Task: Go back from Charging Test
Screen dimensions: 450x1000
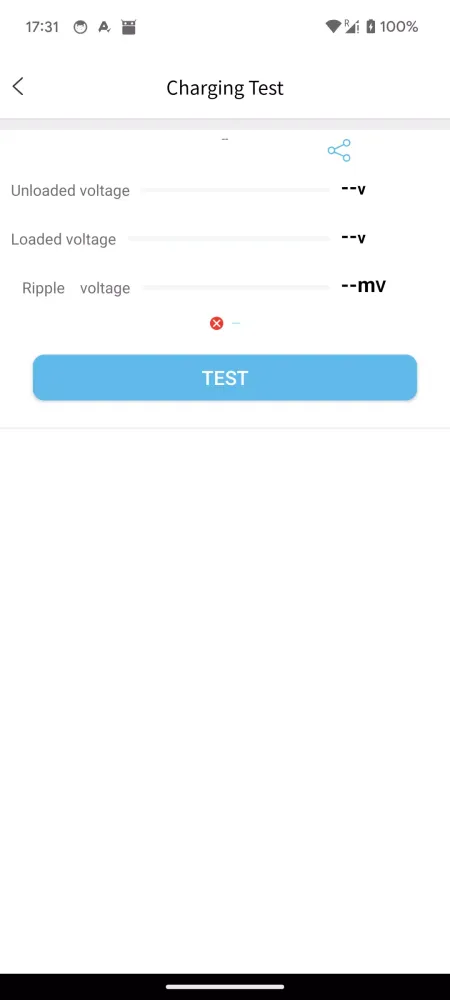Action: [x=18, y=87]
